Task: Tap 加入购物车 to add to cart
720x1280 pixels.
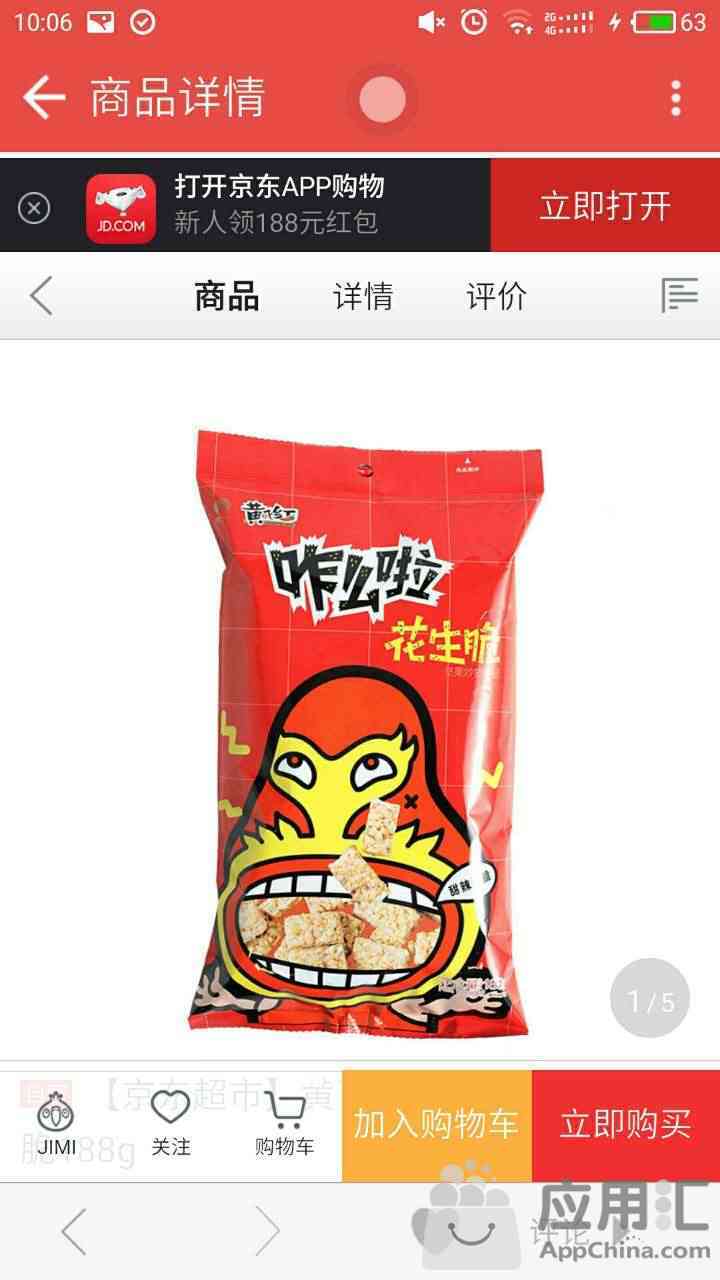Action: 437,1125
